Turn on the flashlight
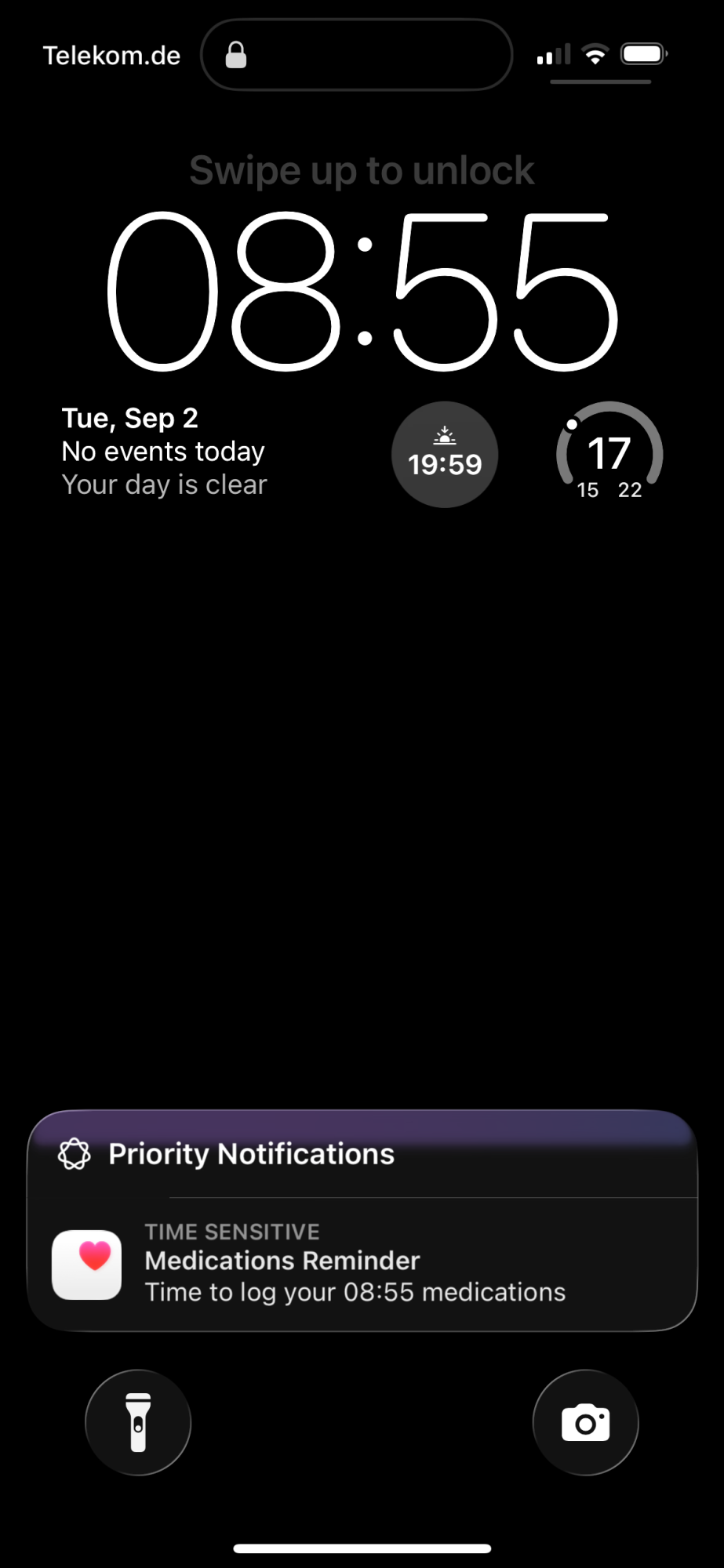 [x=138, y=1423]
